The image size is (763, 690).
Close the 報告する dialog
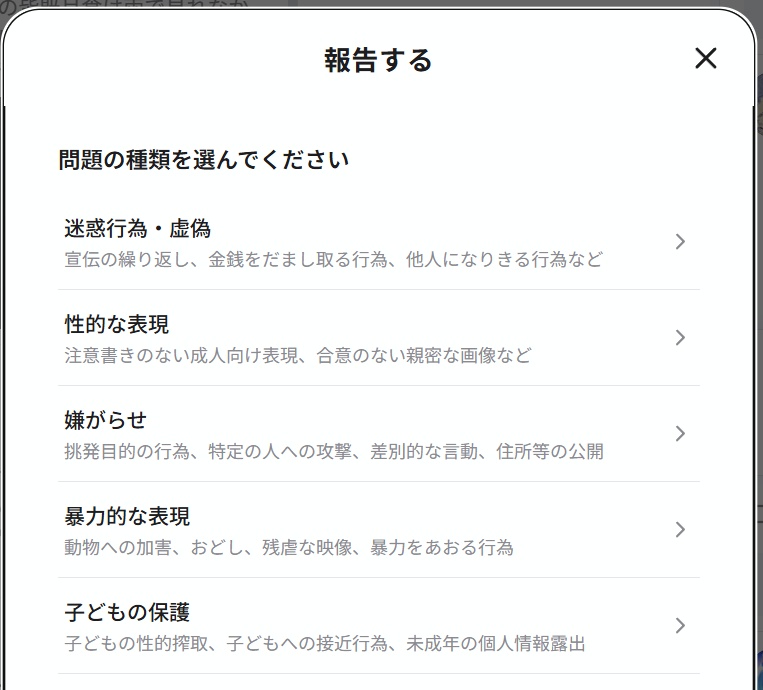point(705,59)
